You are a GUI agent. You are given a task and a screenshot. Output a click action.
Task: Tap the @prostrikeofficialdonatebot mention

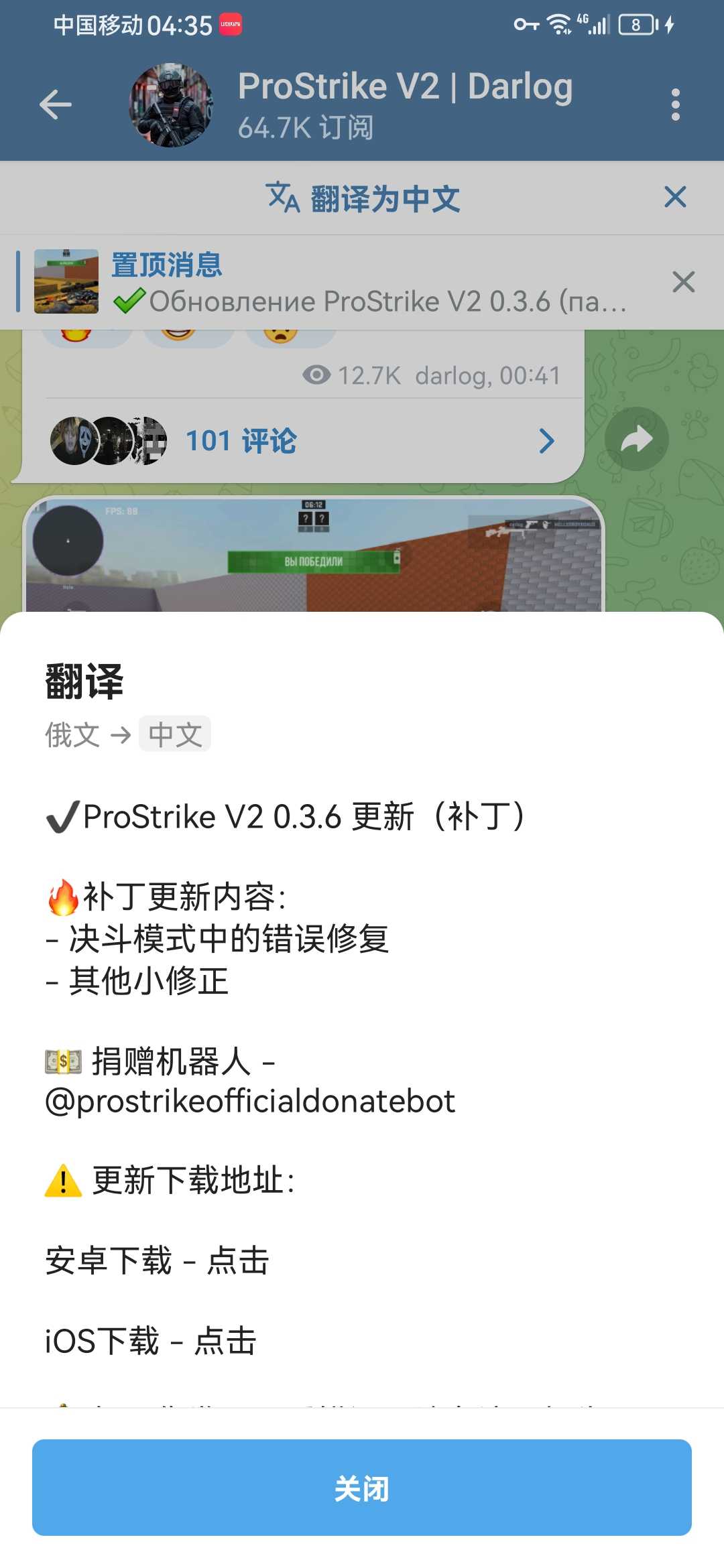[x=250, y=1101]
